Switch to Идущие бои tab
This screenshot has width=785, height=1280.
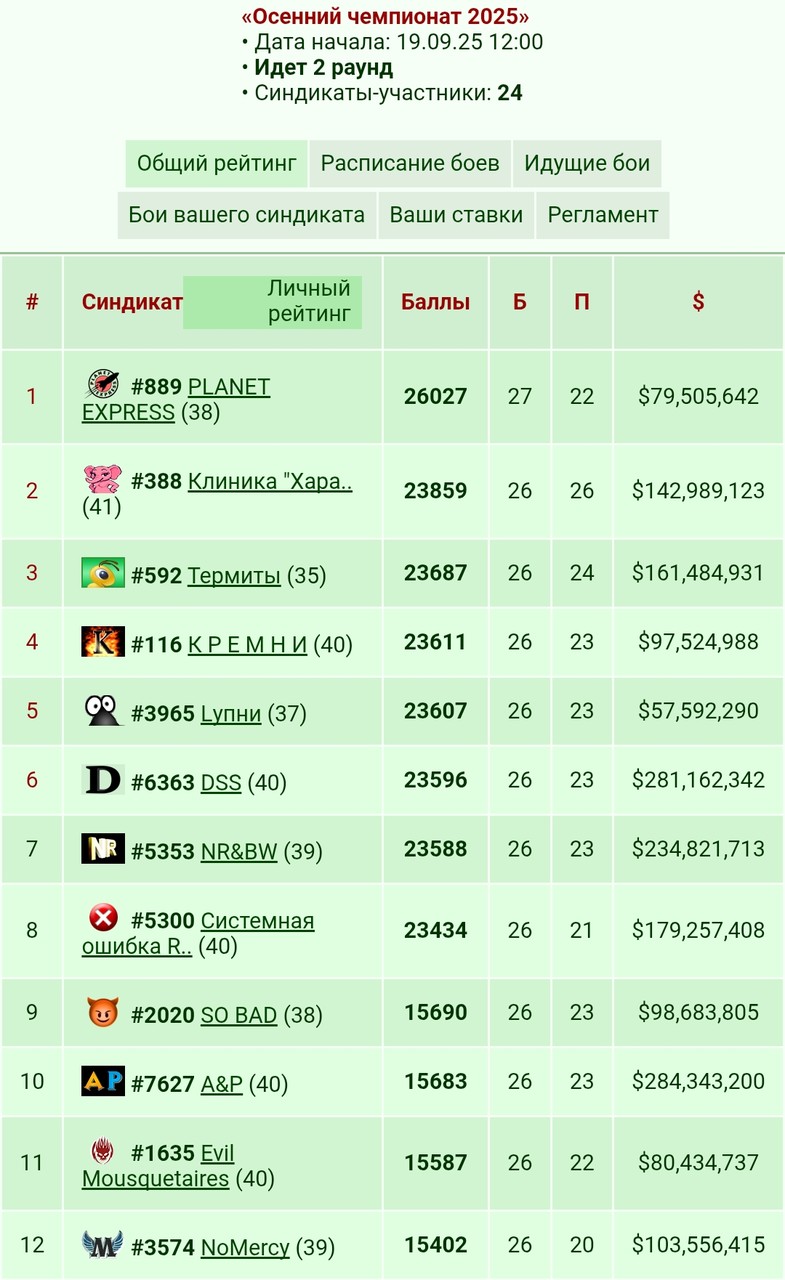(587, 164)
